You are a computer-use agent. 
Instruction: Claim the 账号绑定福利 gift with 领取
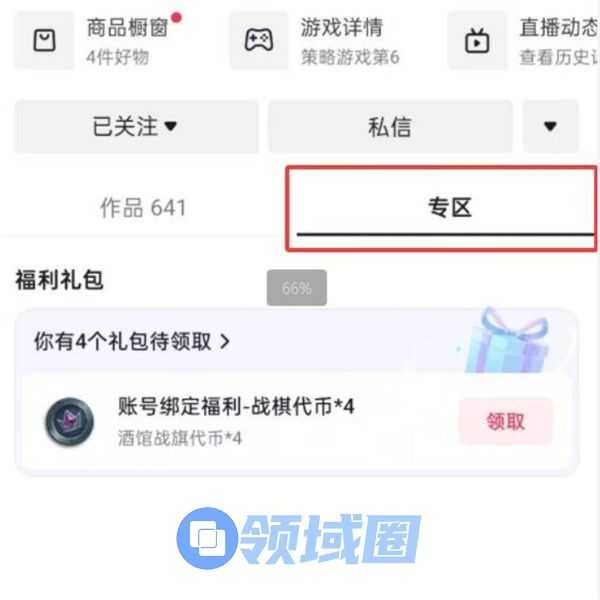505,421
